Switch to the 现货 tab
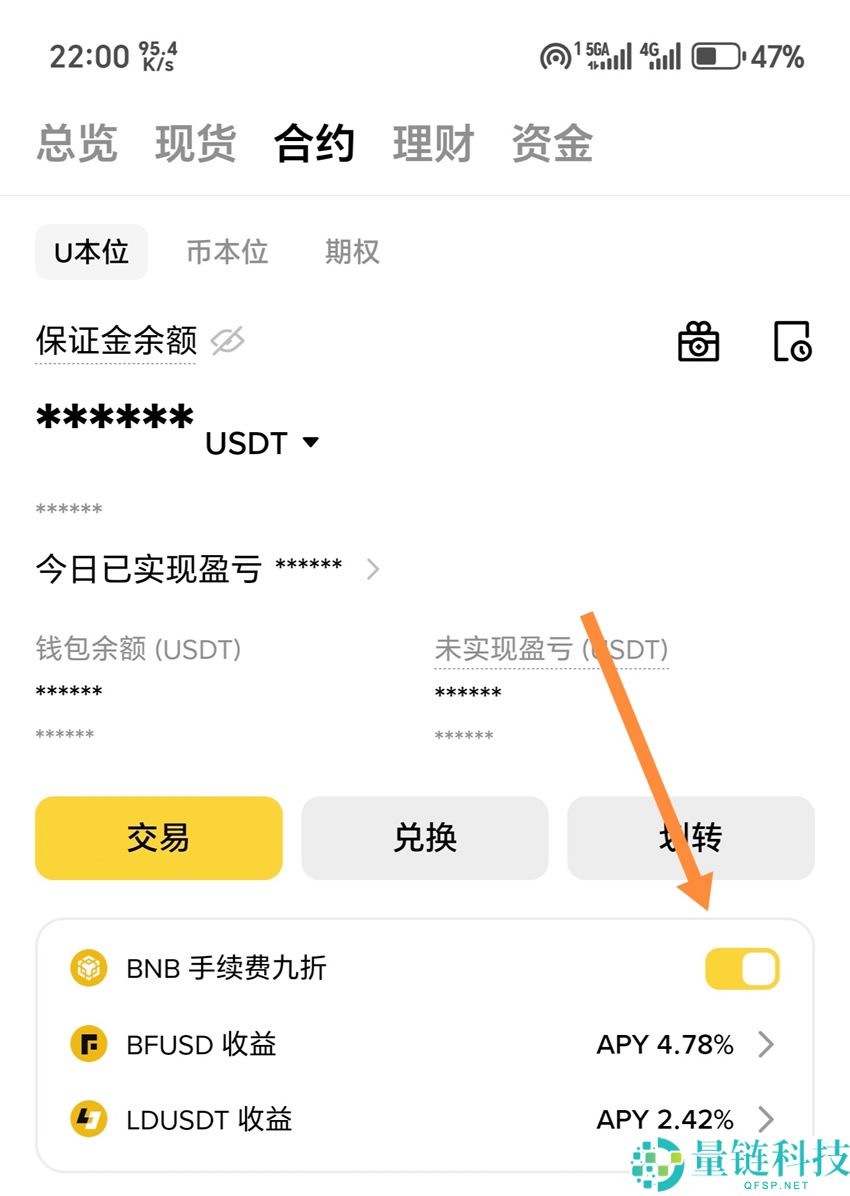Viewport: 850px width, 1196px height. click(x=194, y=143)
